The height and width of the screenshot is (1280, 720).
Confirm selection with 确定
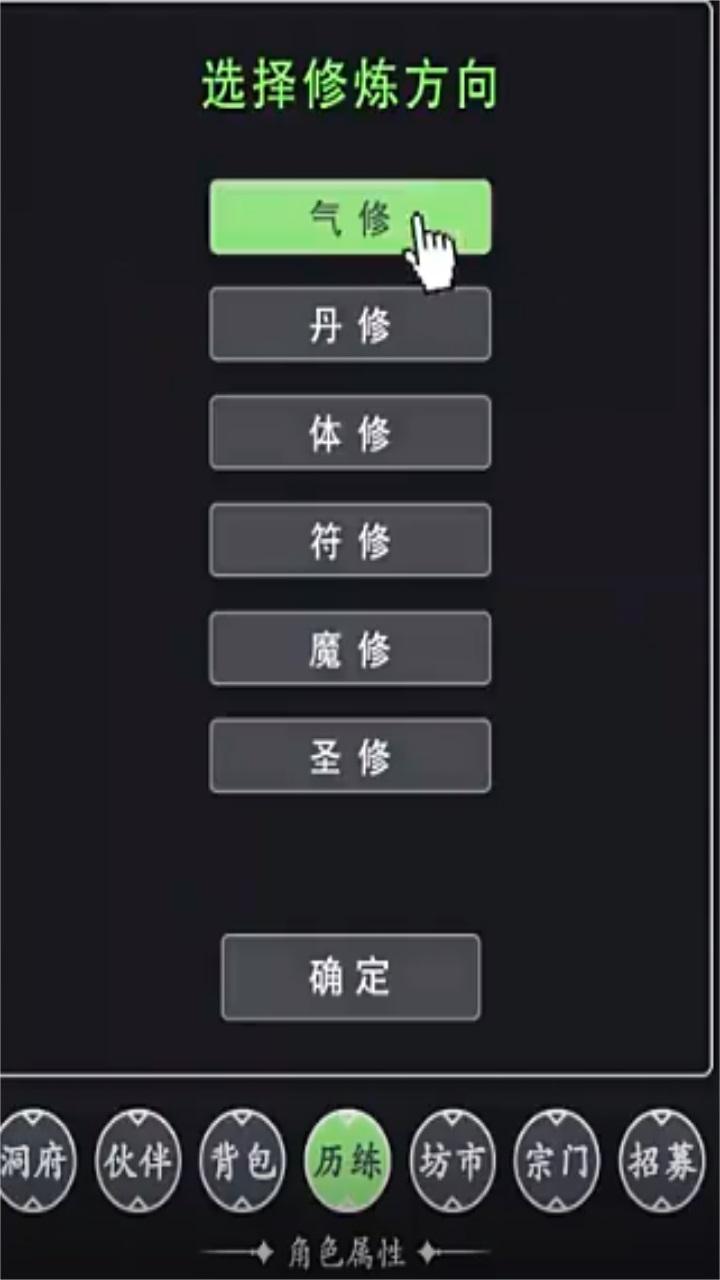[x=350, y=977]
